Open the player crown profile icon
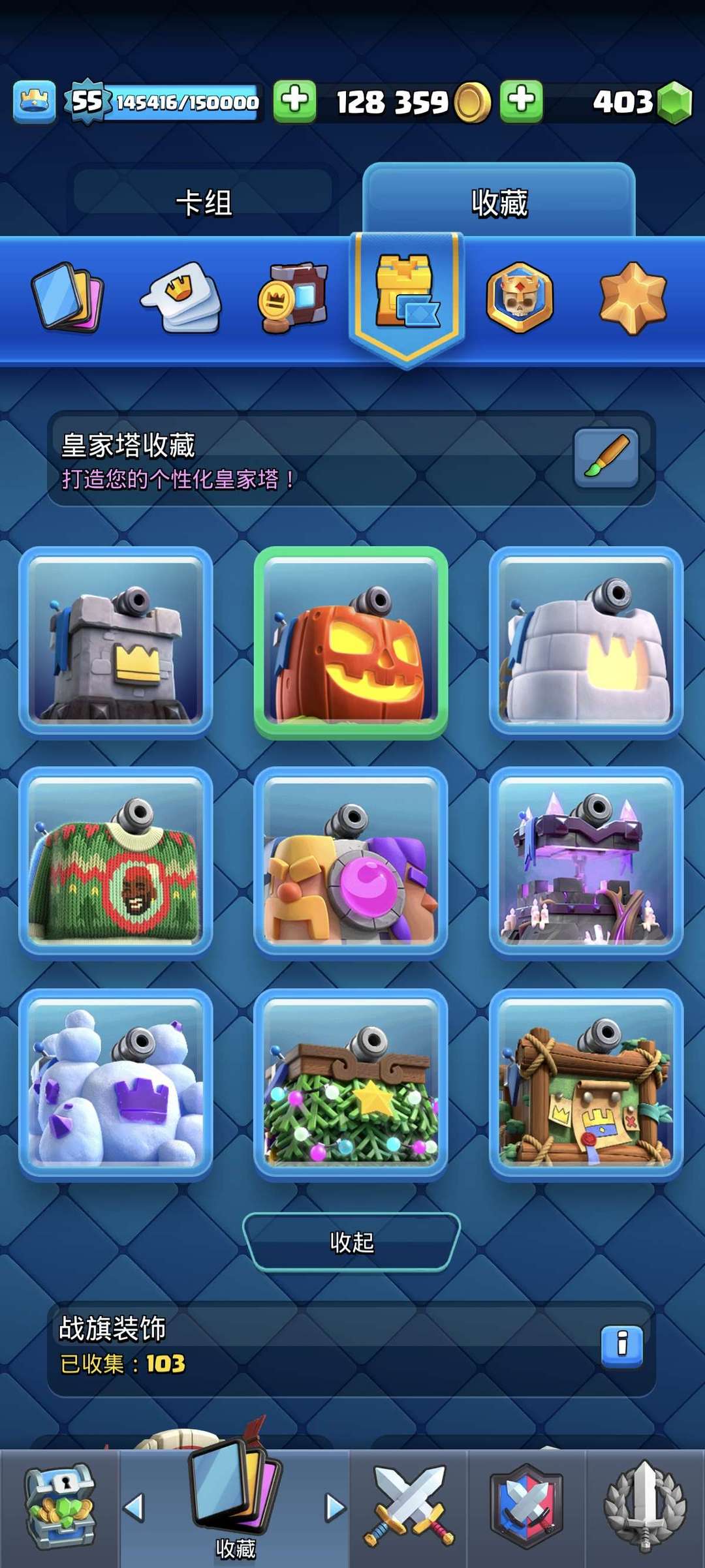The height and width of the screenshot is (1568, 705). pyautogui.click(x=34, y=102)
